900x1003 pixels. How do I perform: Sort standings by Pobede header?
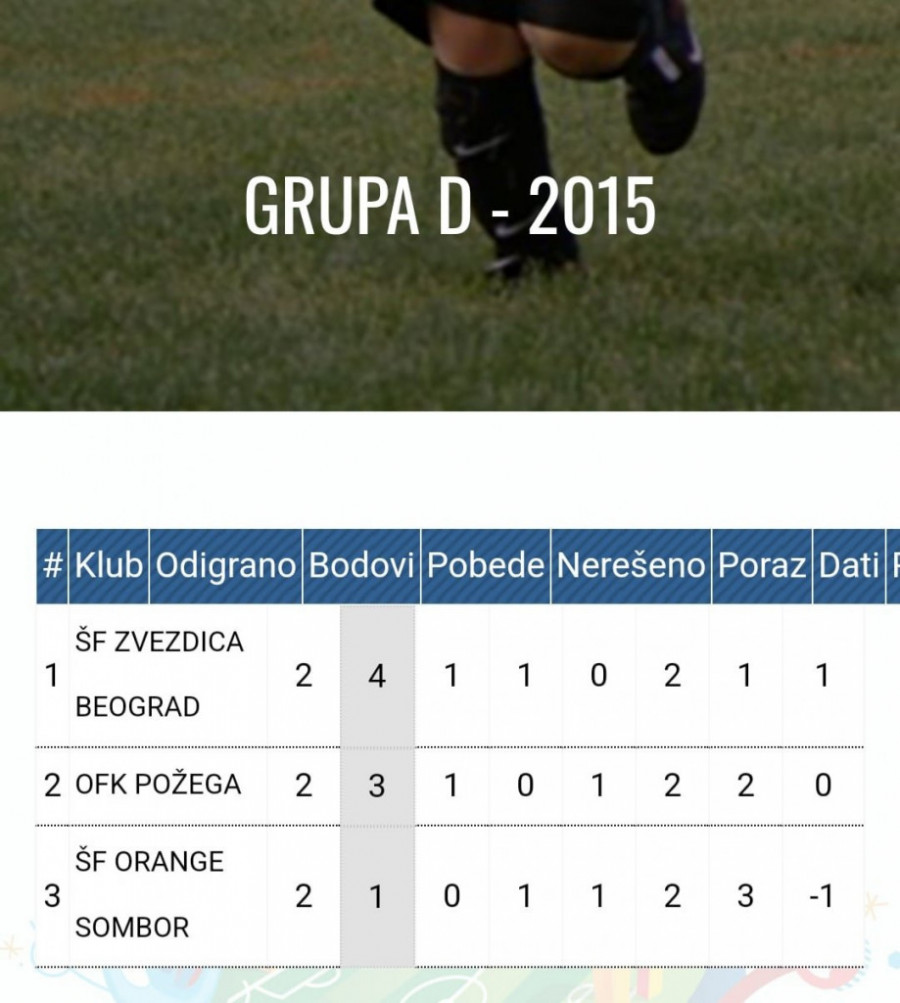[485, 566]
